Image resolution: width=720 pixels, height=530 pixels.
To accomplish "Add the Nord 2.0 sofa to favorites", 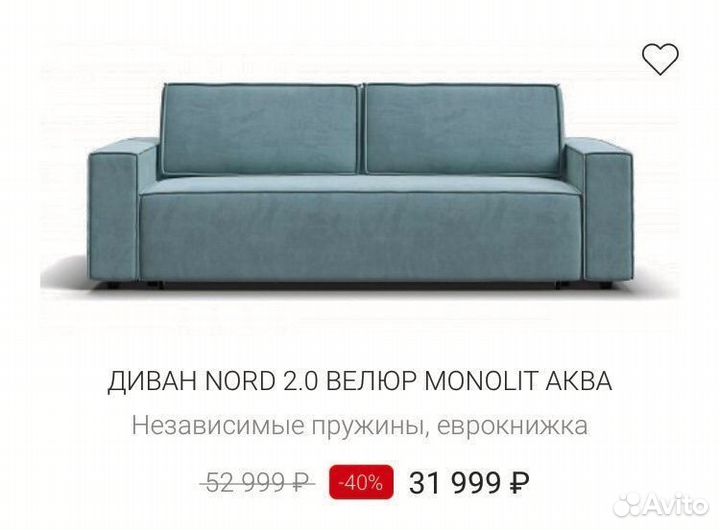I will point(659,60).
